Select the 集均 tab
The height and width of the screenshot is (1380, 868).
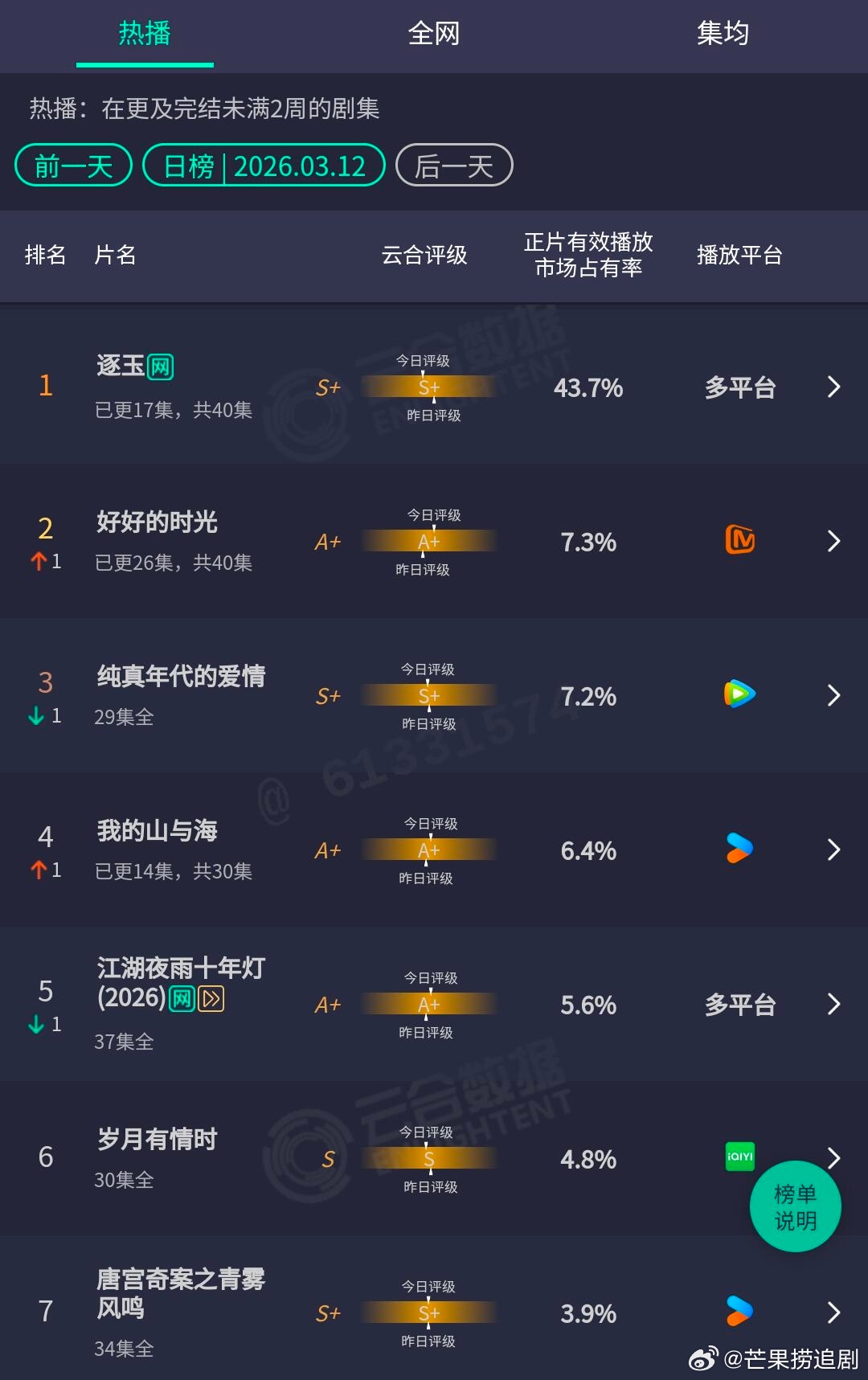point(722,34)
